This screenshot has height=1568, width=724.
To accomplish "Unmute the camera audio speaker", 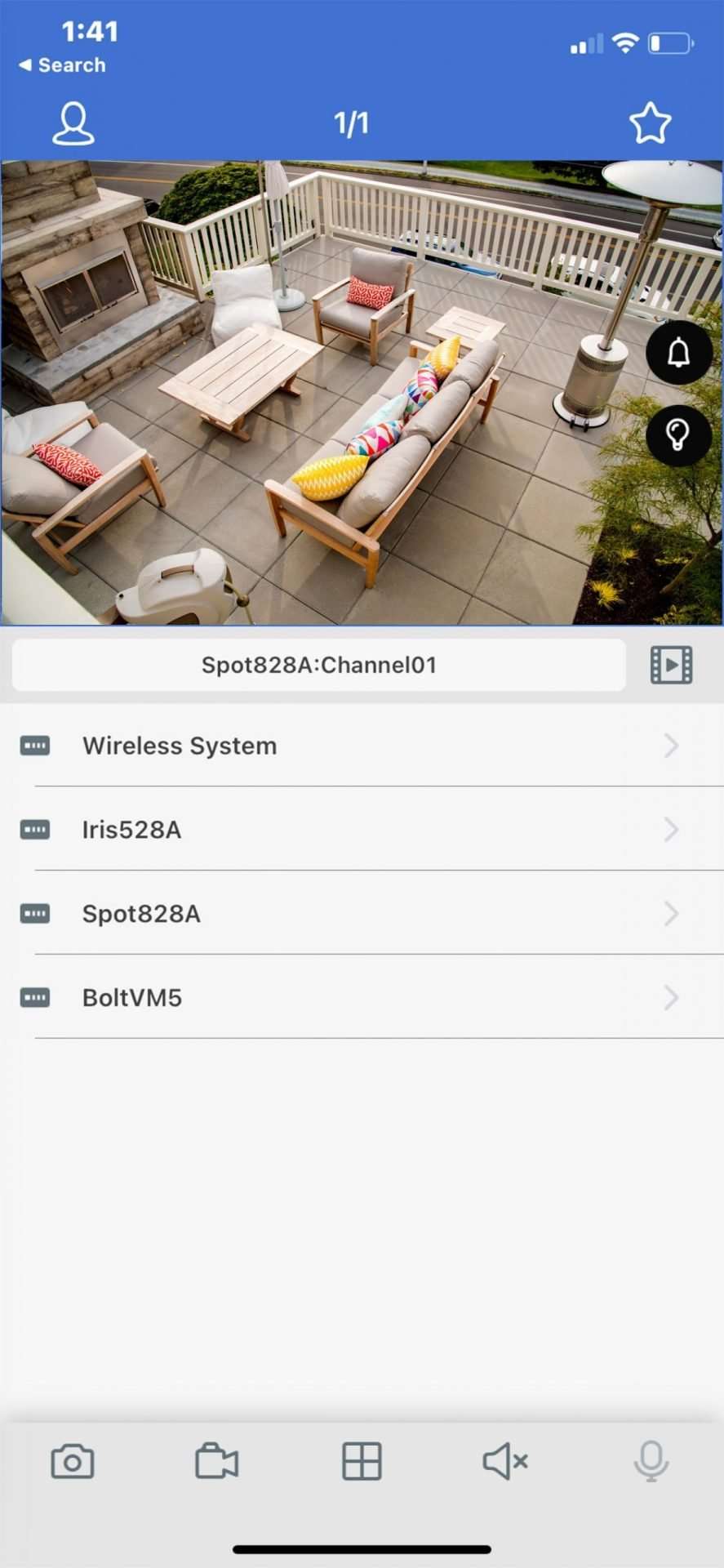I will tap(505, 1461).
